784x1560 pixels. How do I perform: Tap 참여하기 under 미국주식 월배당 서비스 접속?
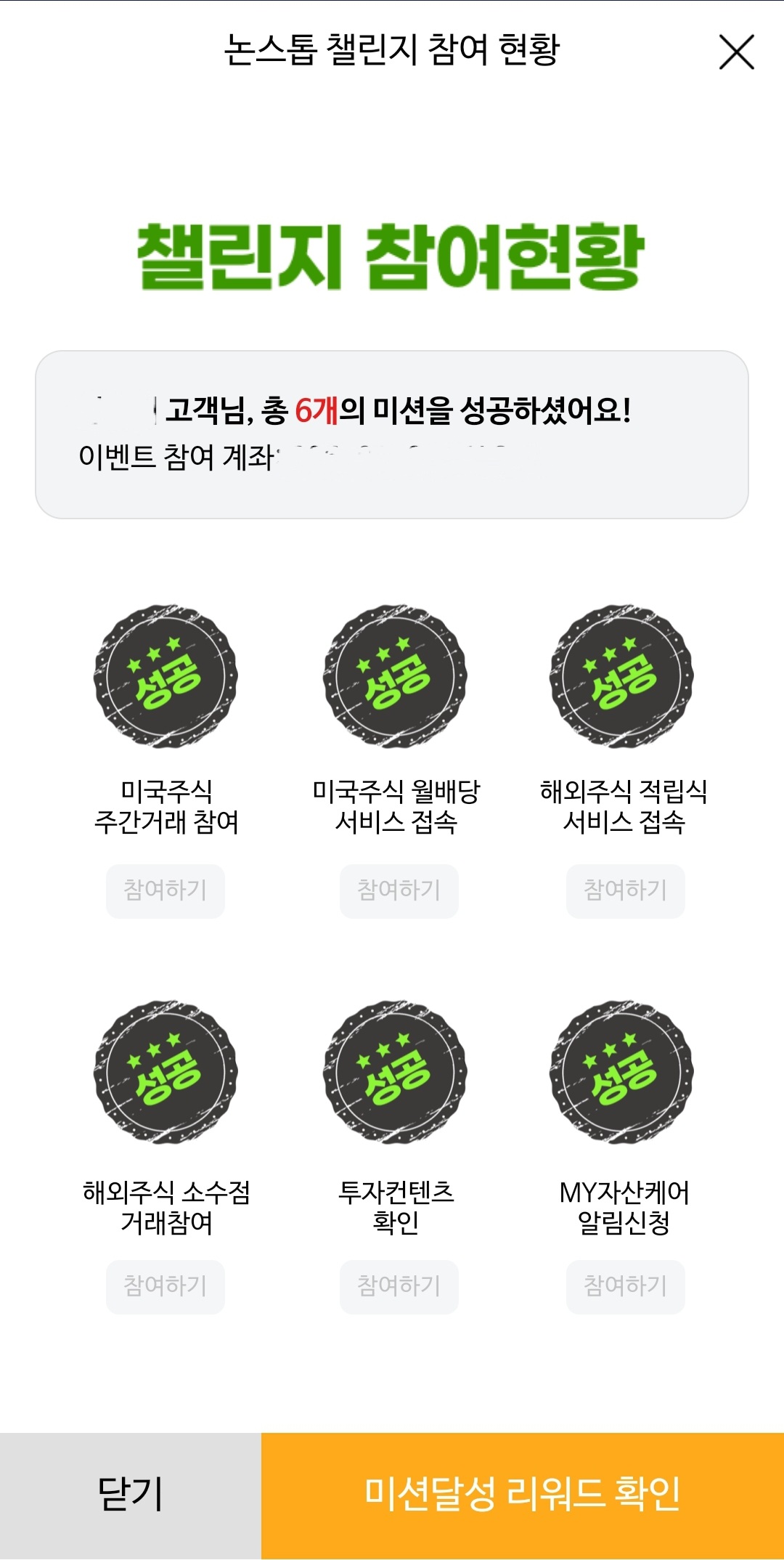(x=399, y=891)
